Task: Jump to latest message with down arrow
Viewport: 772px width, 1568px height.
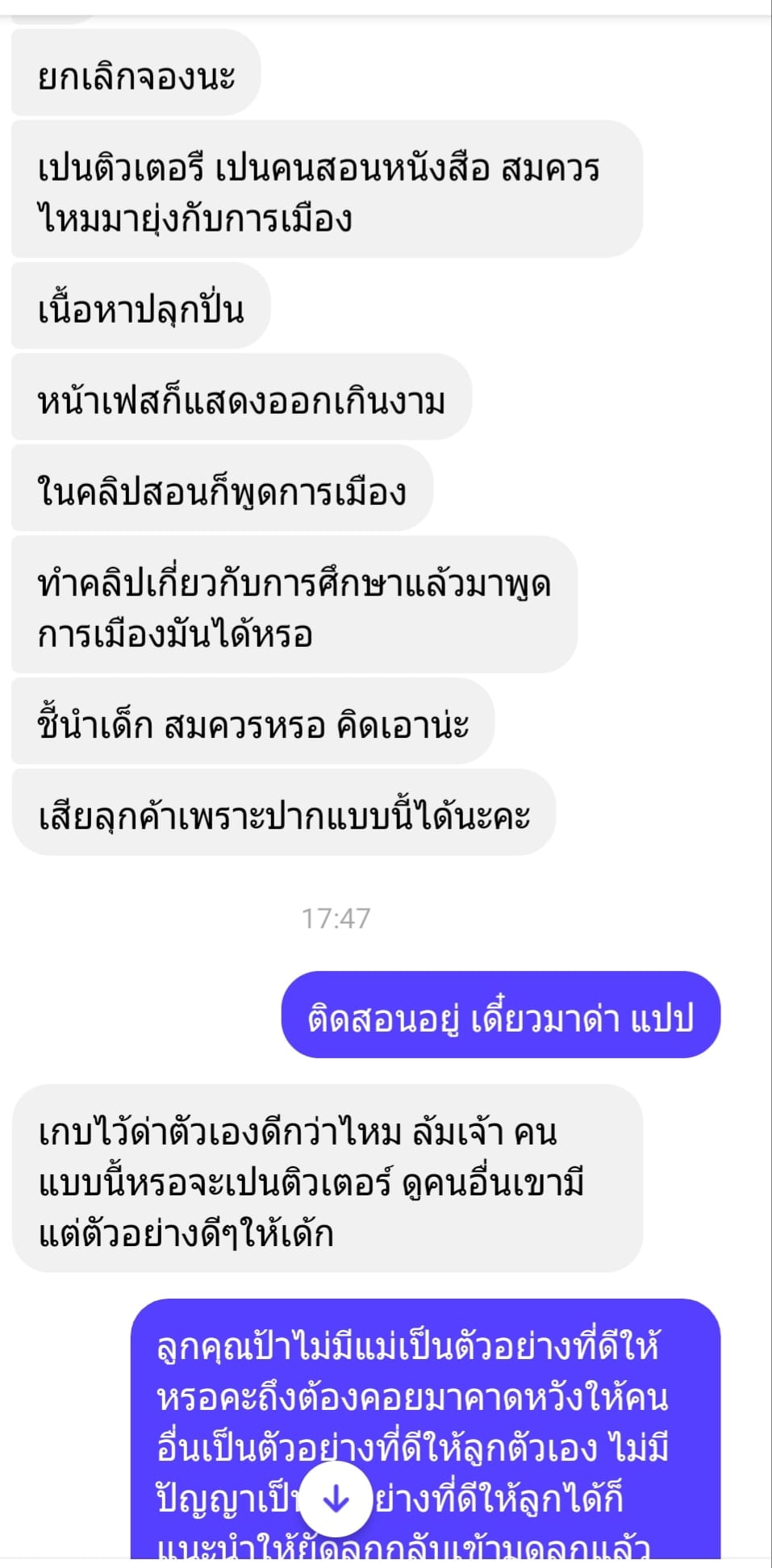Action: tap(336, 1499)
